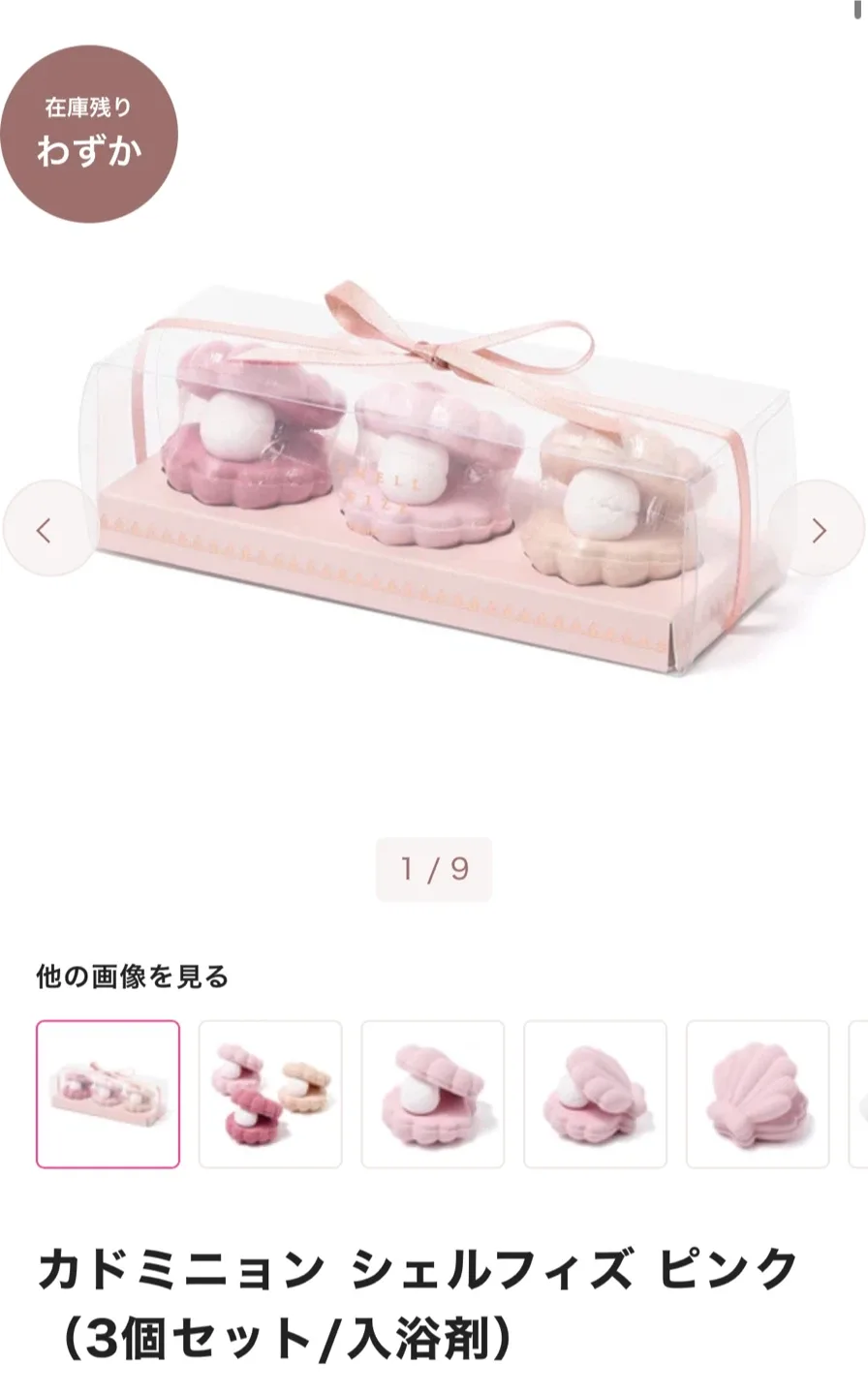Select the fourth thumbnail, pale pink shell

(595, 1094)
